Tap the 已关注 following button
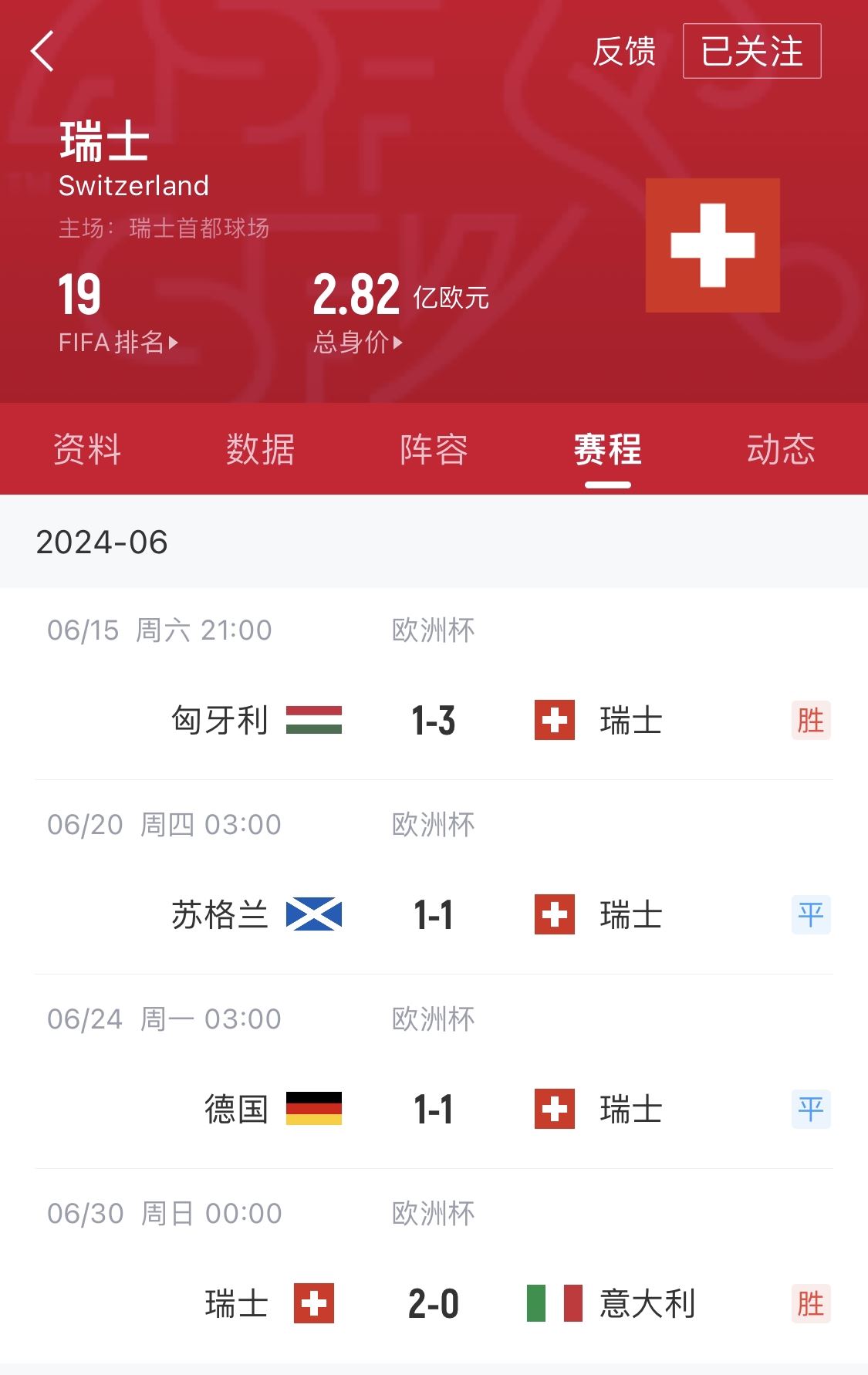 [751, 52]
